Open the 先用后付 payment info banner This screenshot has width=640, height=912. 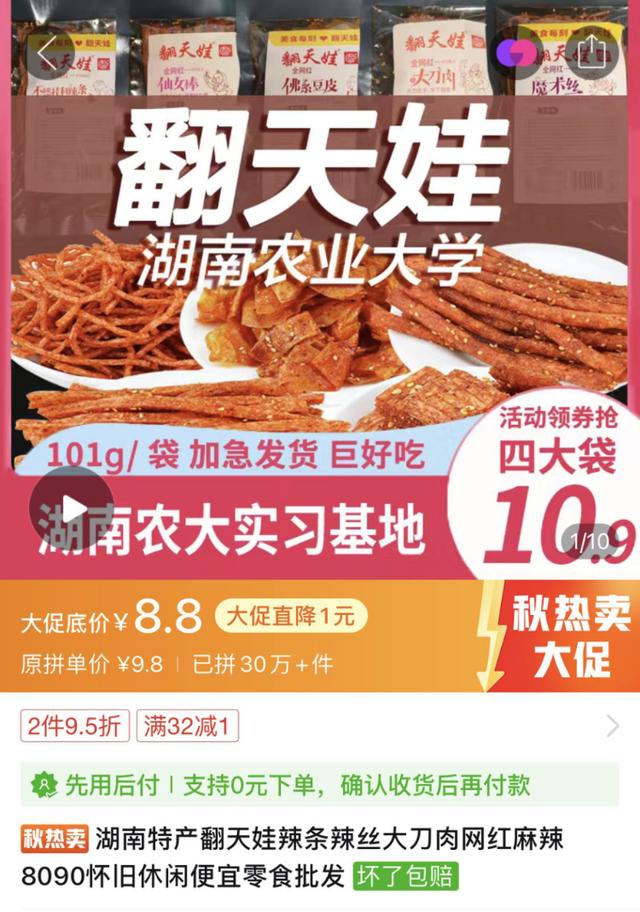[x=319, y=785]
